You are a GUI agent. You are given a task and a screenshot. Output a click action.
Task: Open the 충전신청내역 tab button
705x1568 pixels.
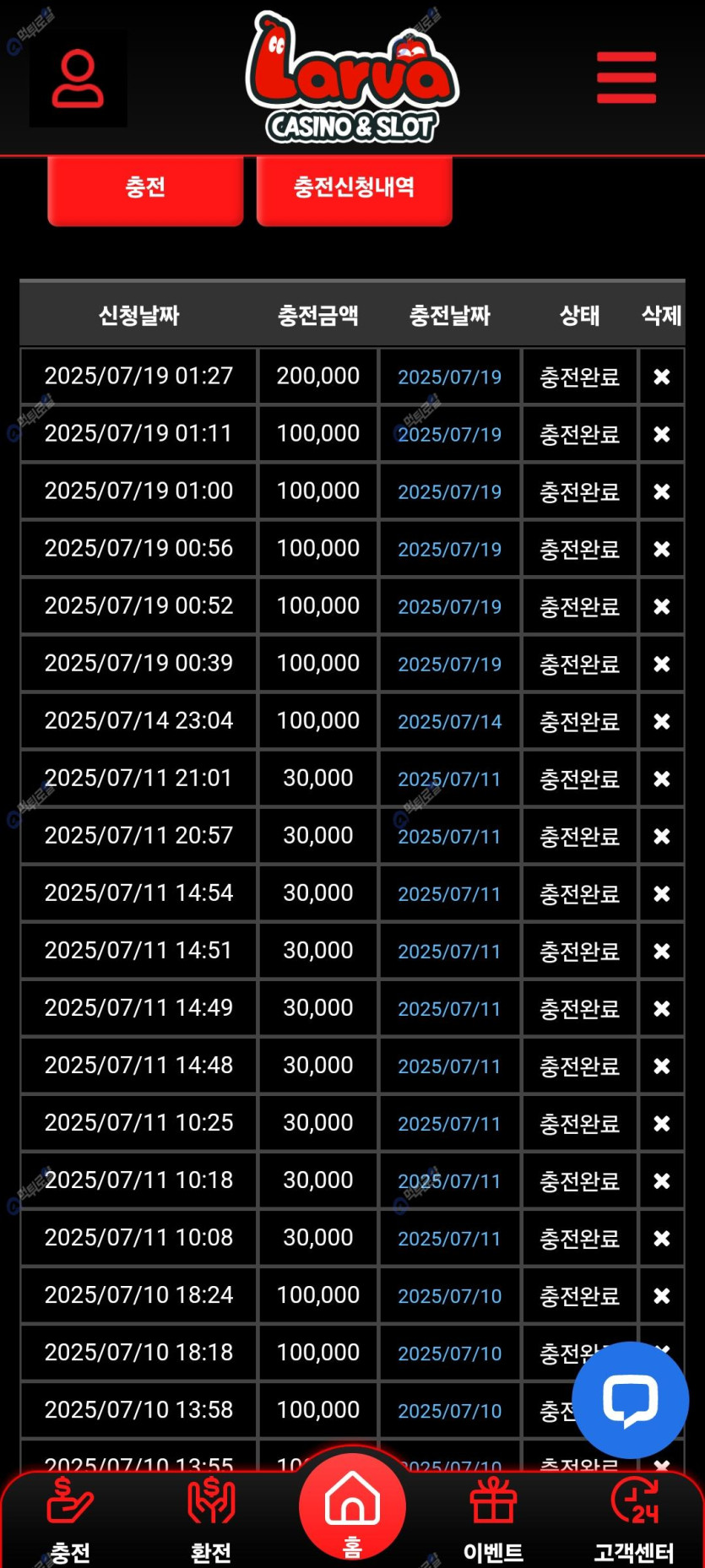point(354,187)
